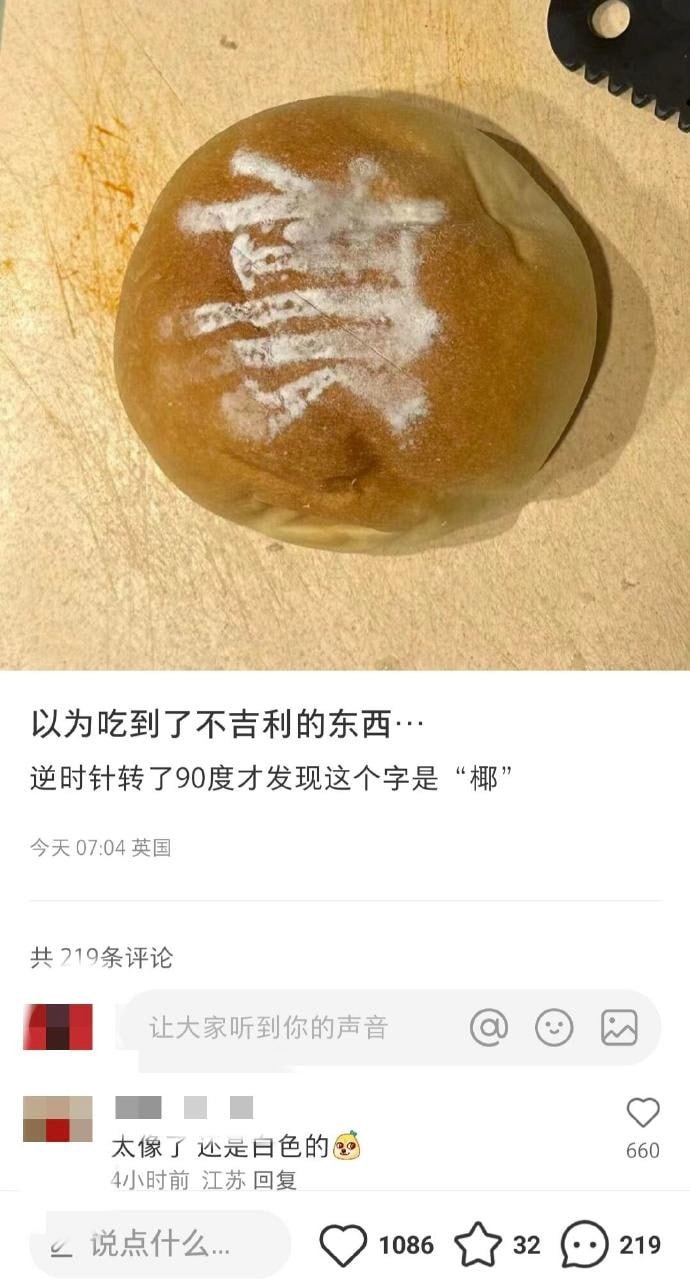
Task: Open the emoji picker in the comment box
Action: [554, 1027]
